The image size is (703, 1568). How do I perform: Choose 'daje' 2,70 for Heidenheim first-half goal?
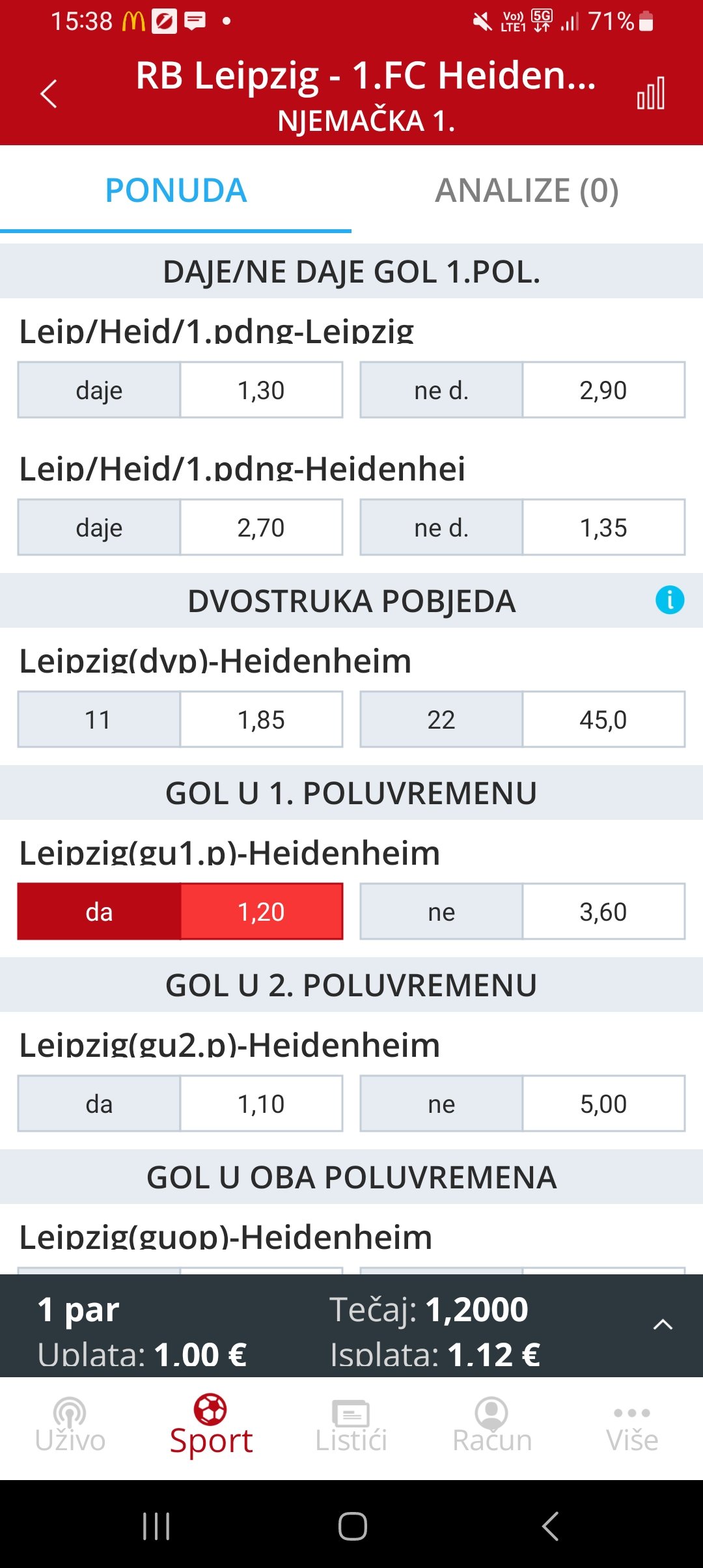[180, 527]
